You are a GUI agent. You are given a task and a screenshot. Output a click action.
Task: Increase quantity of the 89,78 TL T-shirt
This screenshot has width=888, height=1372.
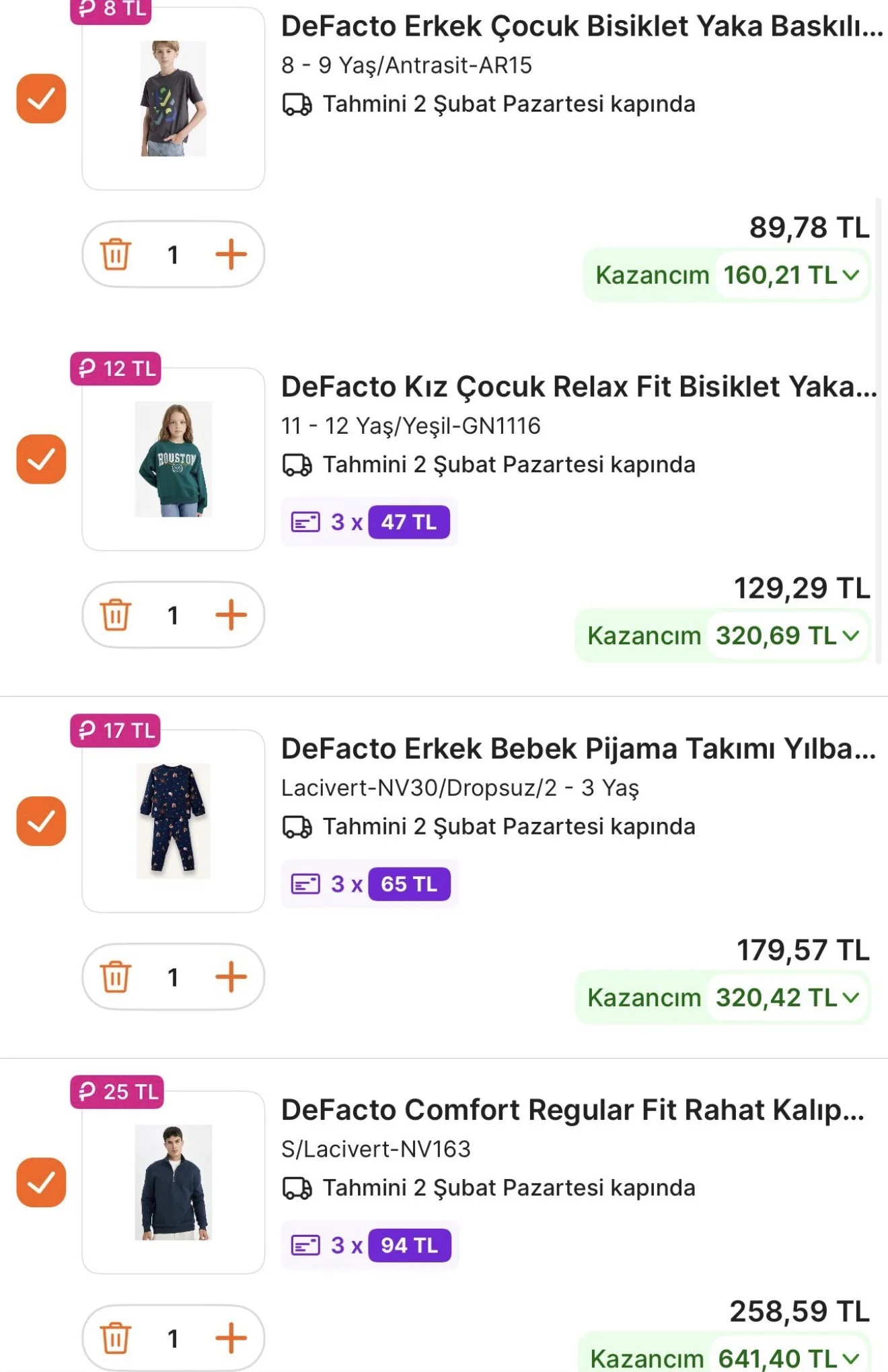click(231, 254)
